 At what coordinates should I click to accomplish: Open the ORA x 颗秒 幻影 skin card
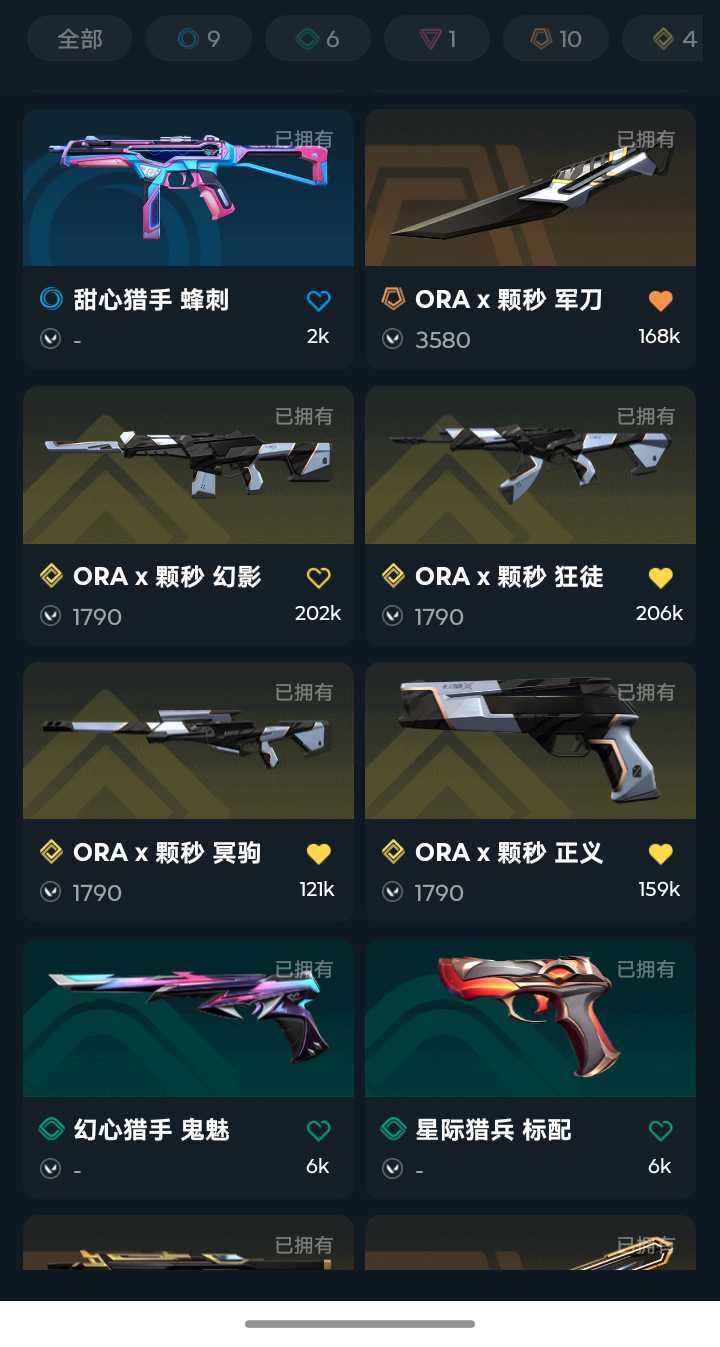tap(188, 466)
